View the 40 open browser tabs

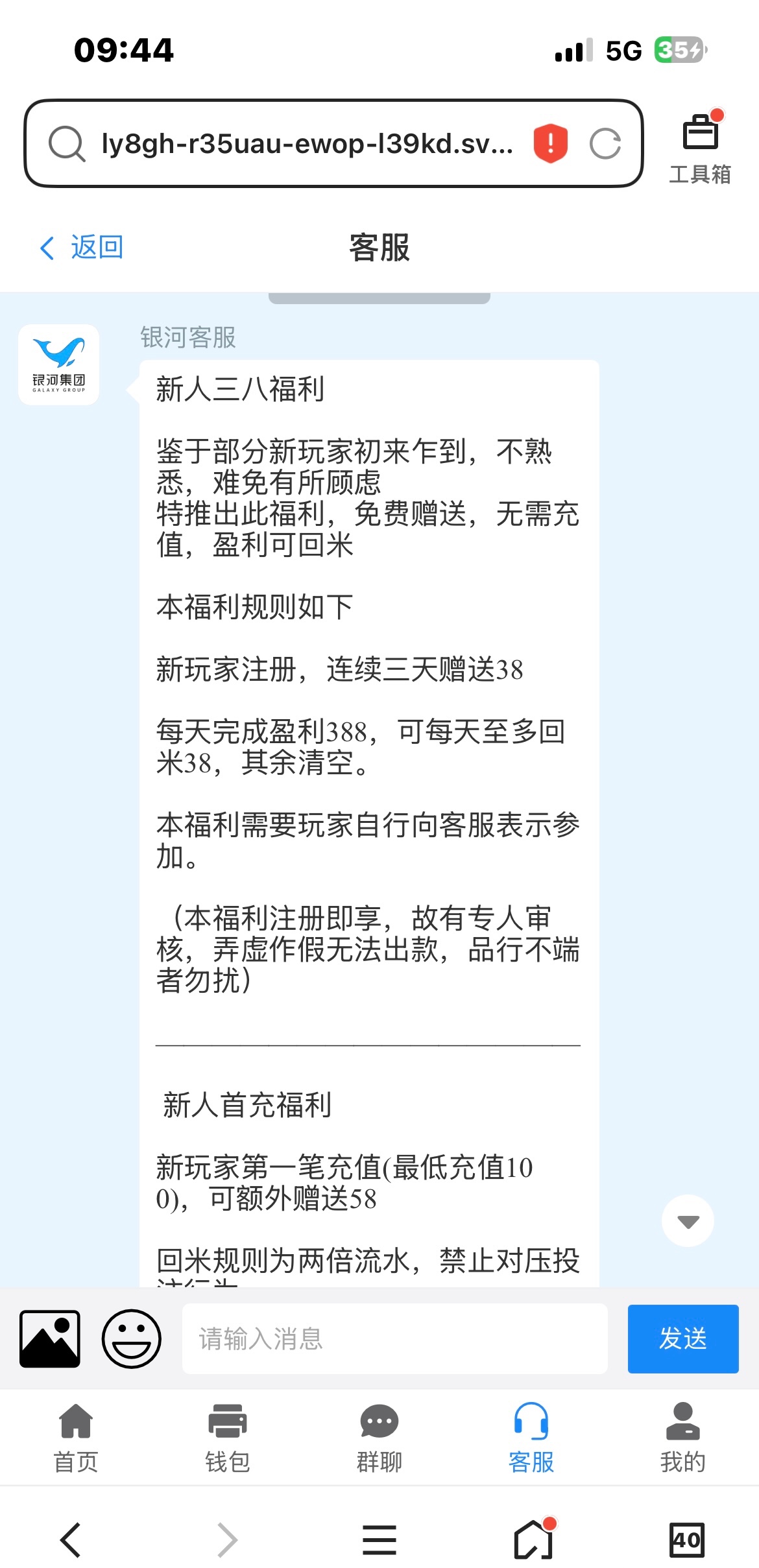[686, 1539]
